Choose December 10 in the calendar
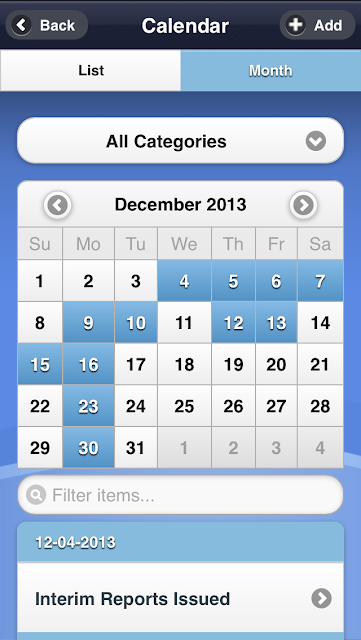Viewport: 361px width, 640px height. point(136,322)
